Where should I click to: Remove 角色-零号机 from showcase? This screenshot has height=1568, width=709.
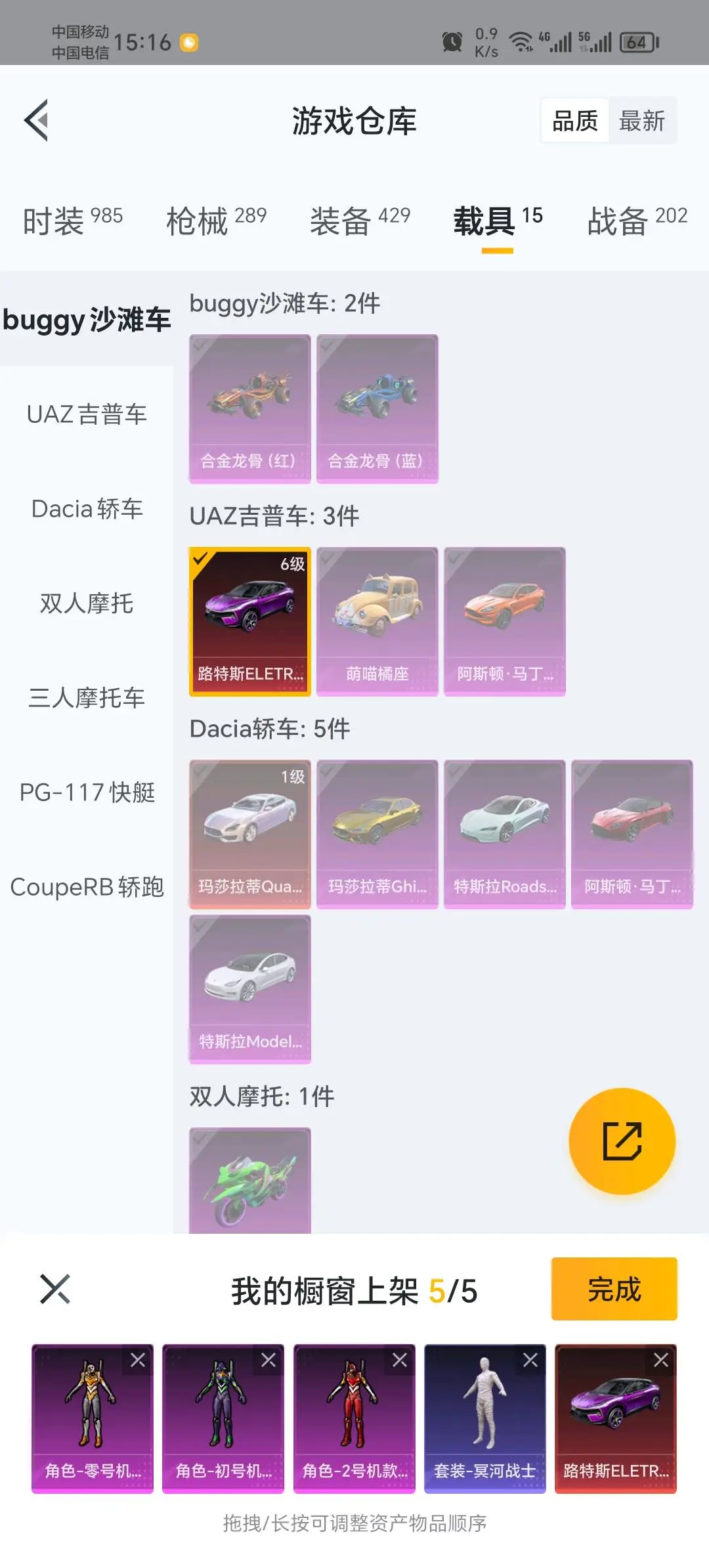[x=138, y=1360]
